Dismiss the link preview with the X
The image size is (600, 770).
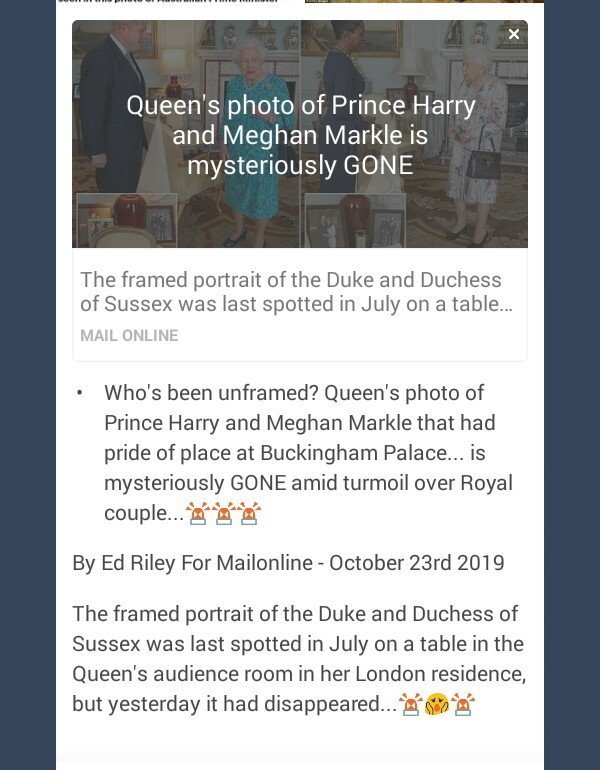[x=513, y=35]
